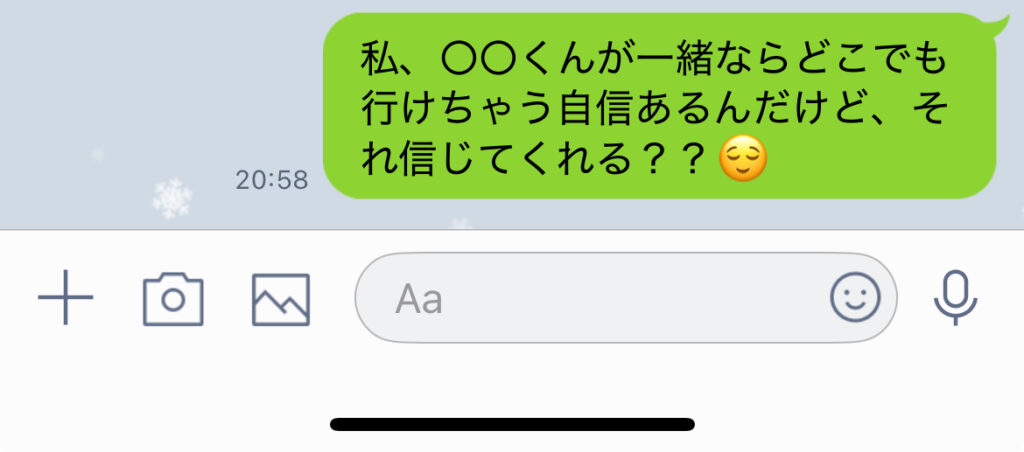Open the emoji and sticker picker
The width and height of the screenshot is (1024, 452).
[x=855, y=298]
